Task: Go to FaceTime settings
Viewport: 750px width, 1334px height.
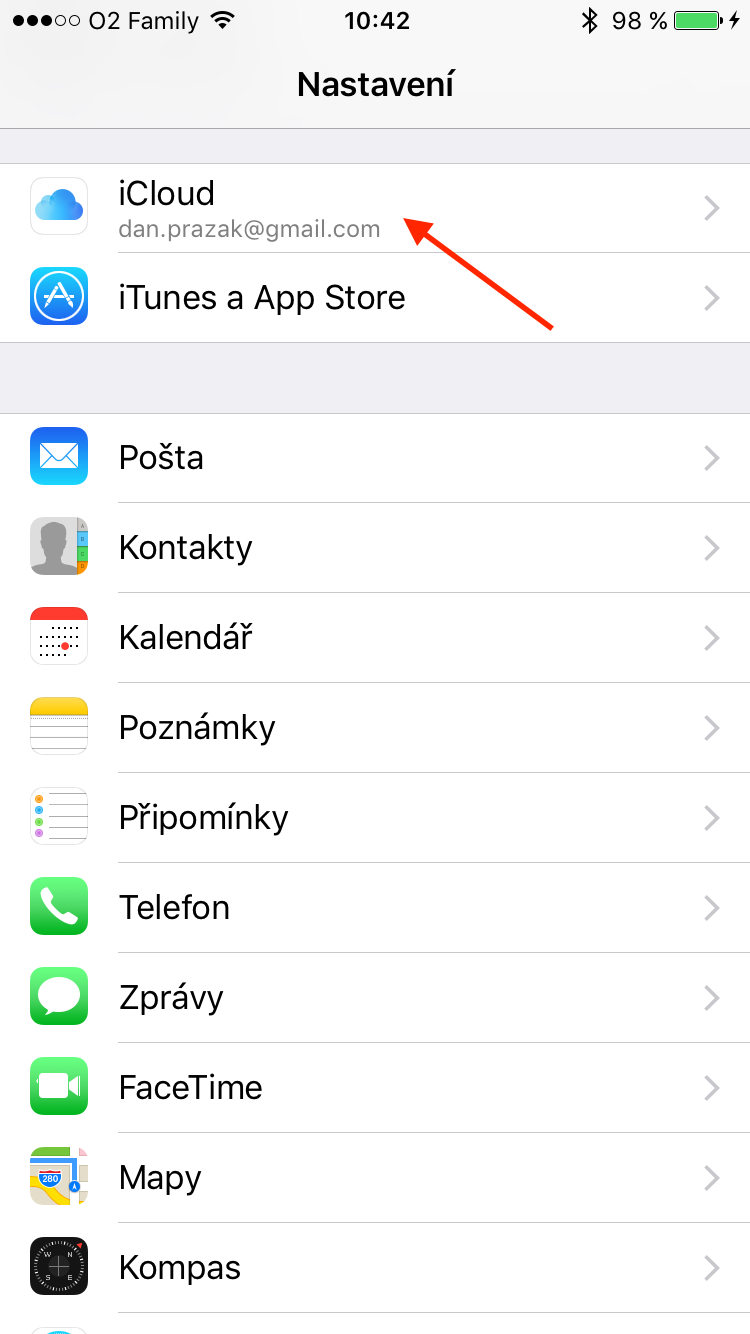Action: 374,1088
